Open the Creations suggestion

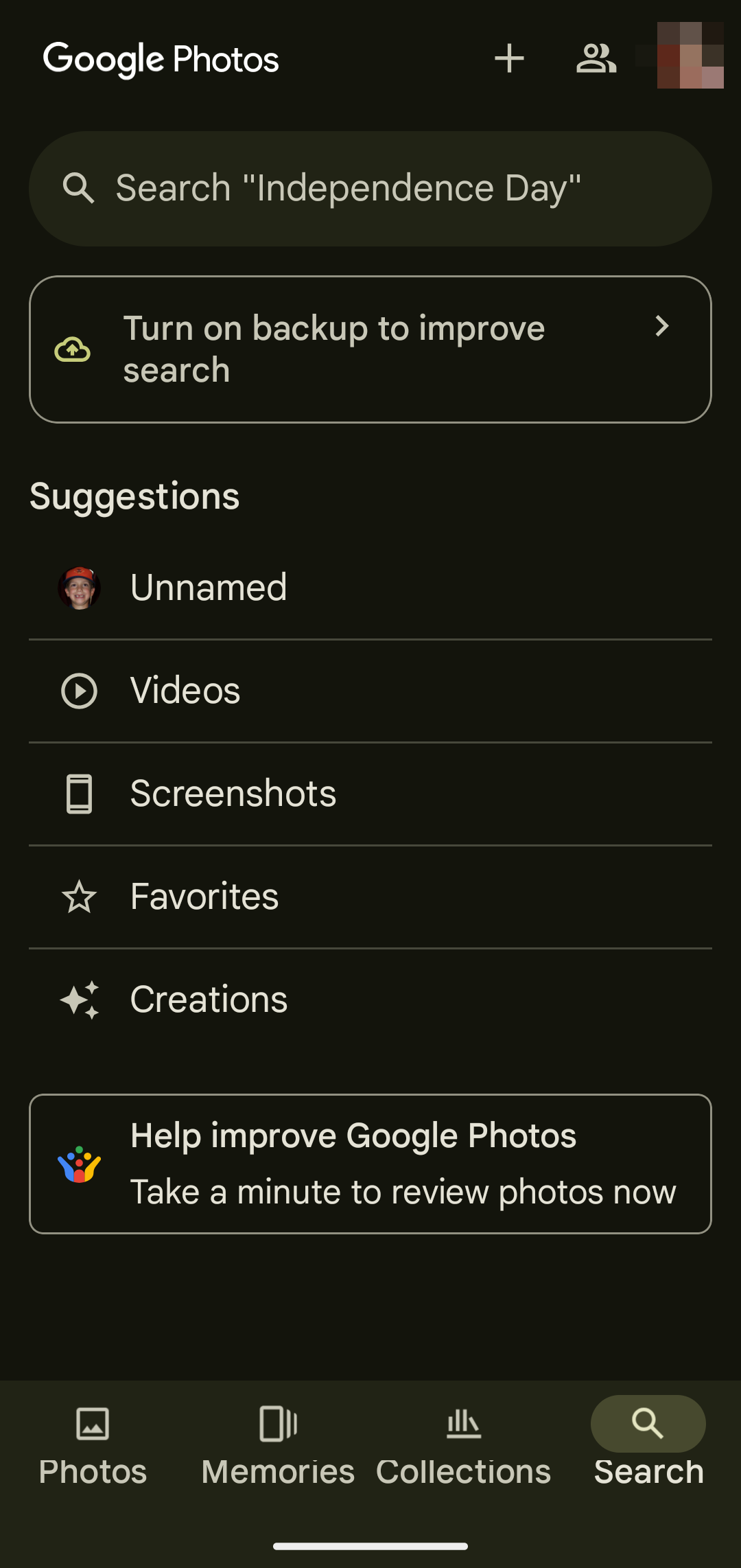click(370, 1000)
